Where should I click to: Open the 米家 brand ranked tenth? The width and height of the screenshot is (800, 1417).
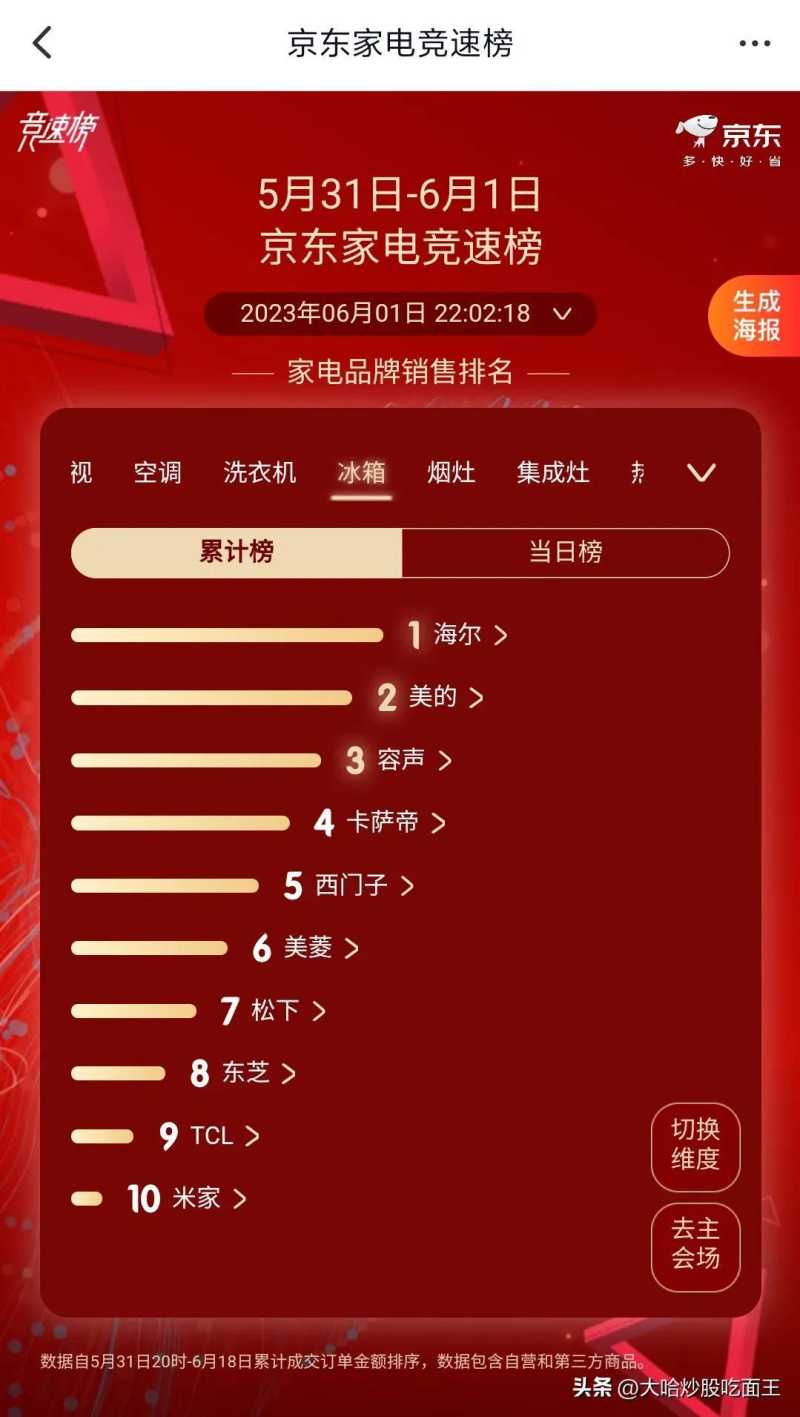pos(197,1198)
